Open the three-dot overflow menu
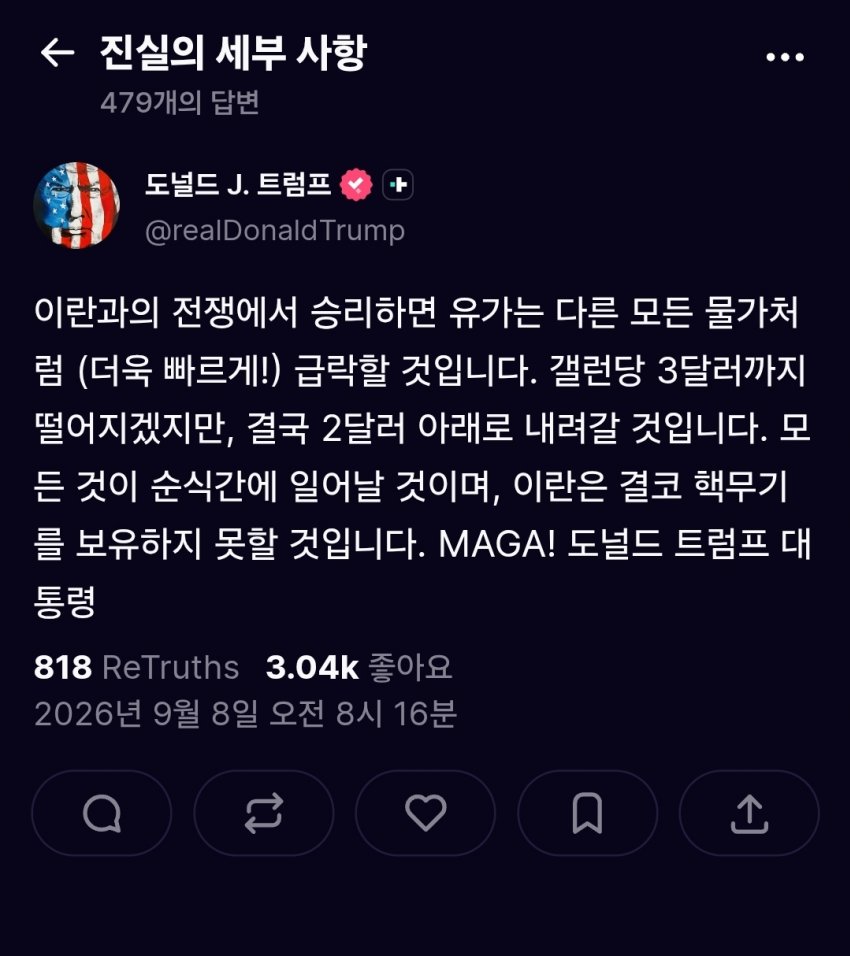Viewport: 850px width, 956px height. (785, 57)
